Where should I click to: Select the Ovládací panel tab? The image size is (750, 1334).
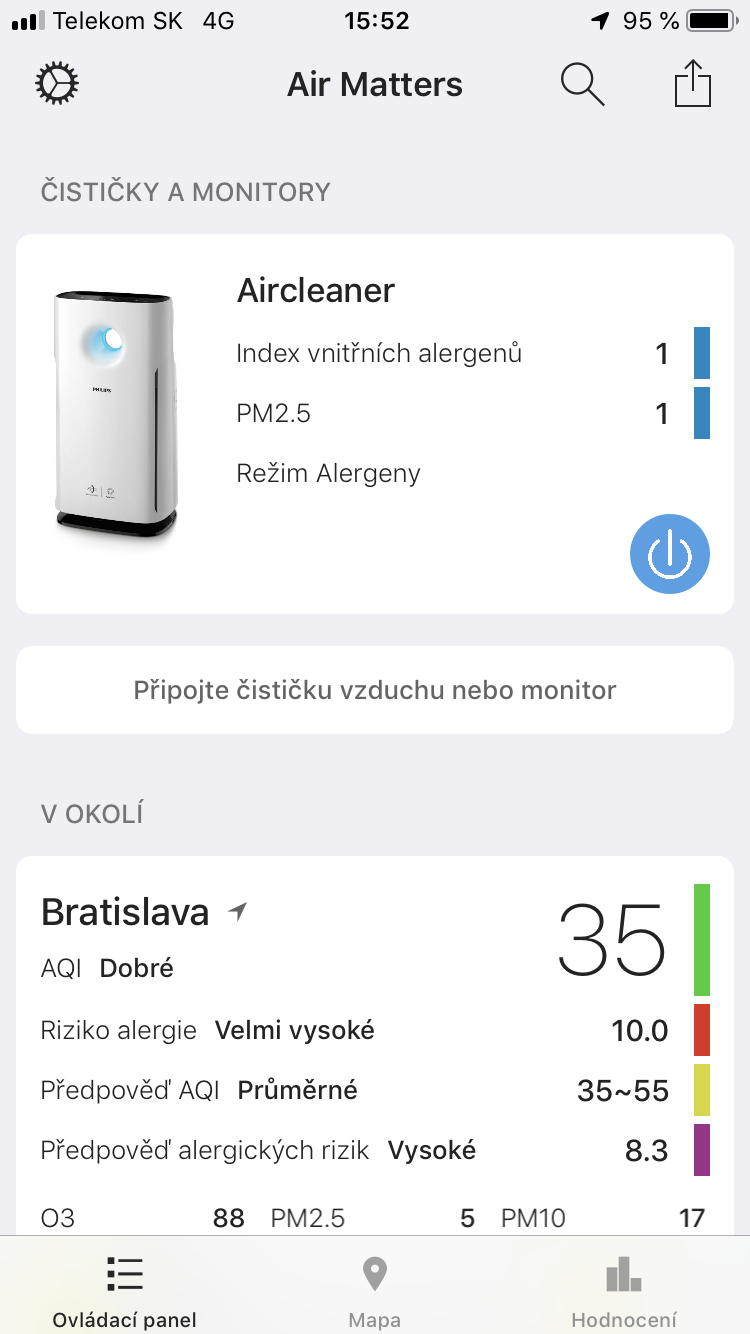click(x=125, y=1290)
